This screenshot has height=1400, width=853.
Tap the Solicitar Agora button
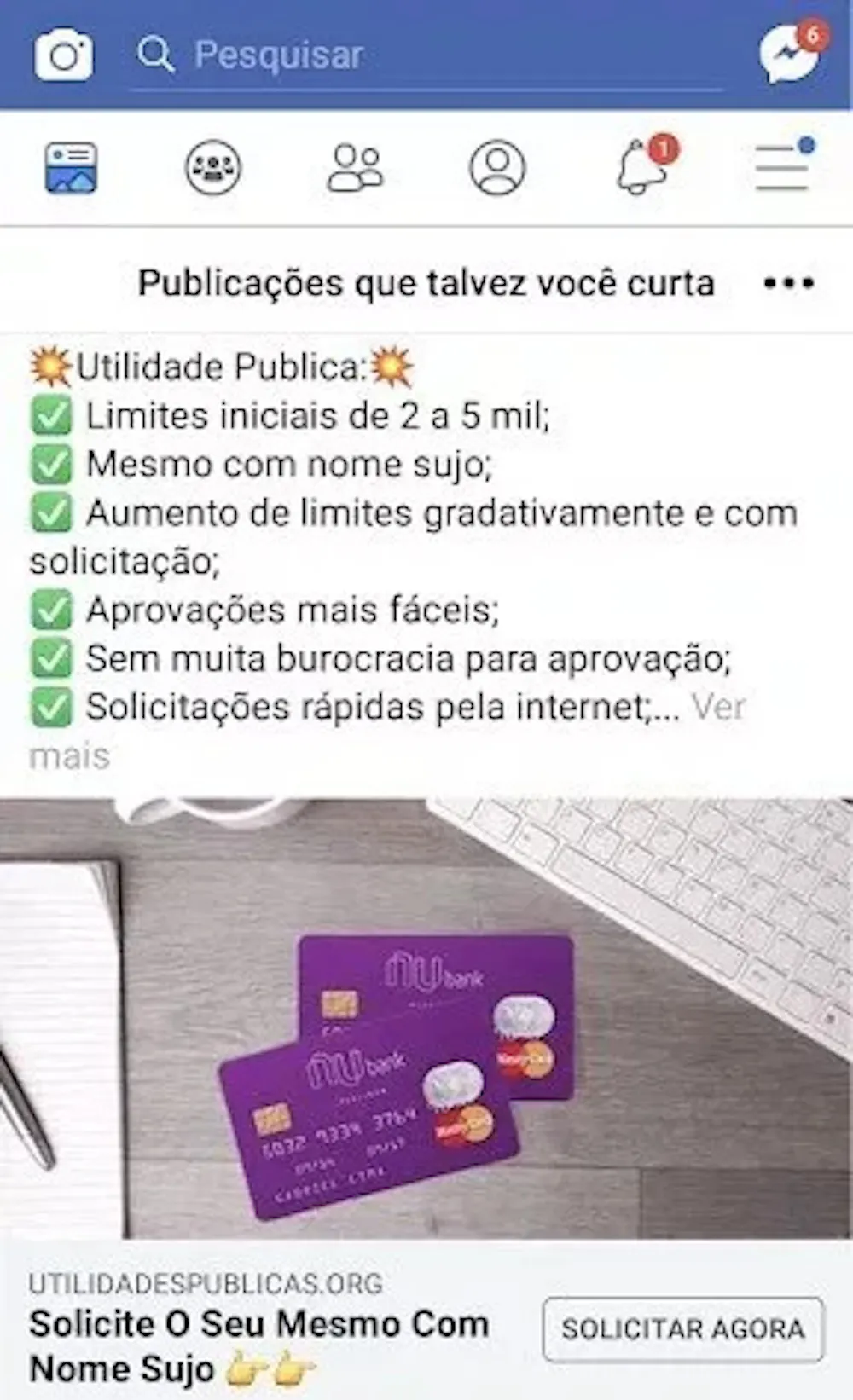click(x=683, y=1328)
